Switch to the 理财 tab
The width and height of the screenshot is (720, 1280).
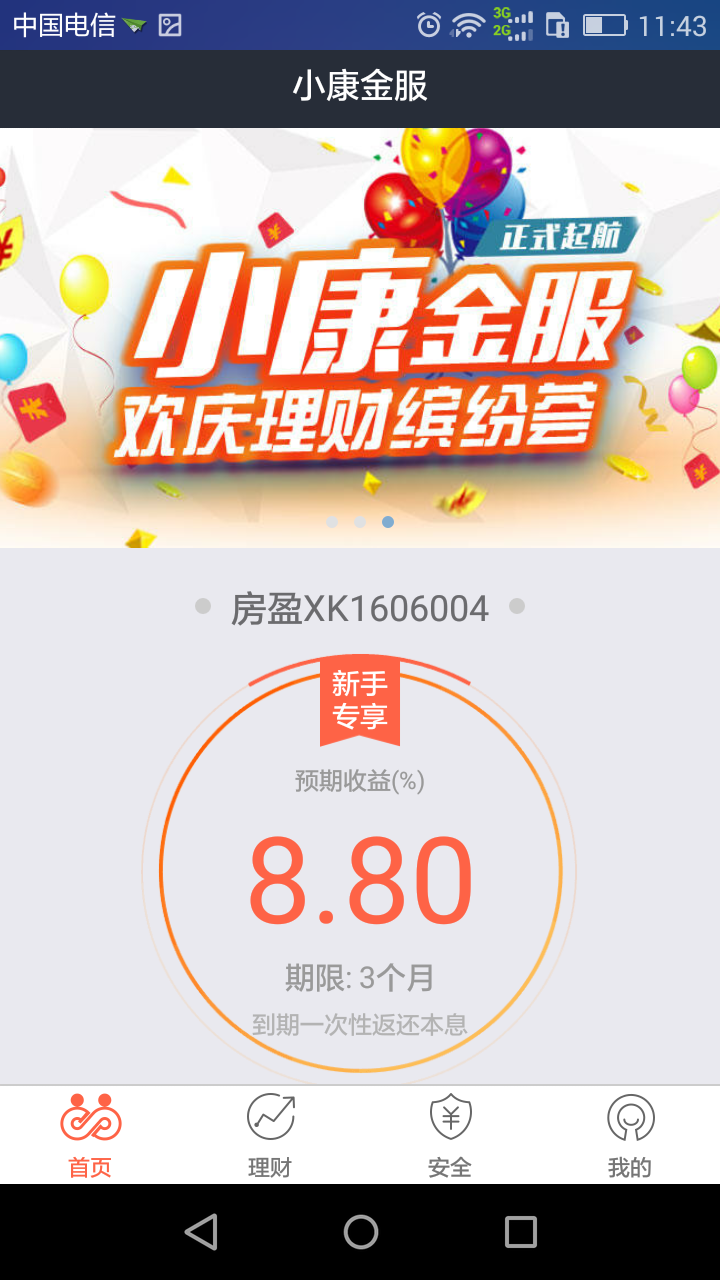270,1136
